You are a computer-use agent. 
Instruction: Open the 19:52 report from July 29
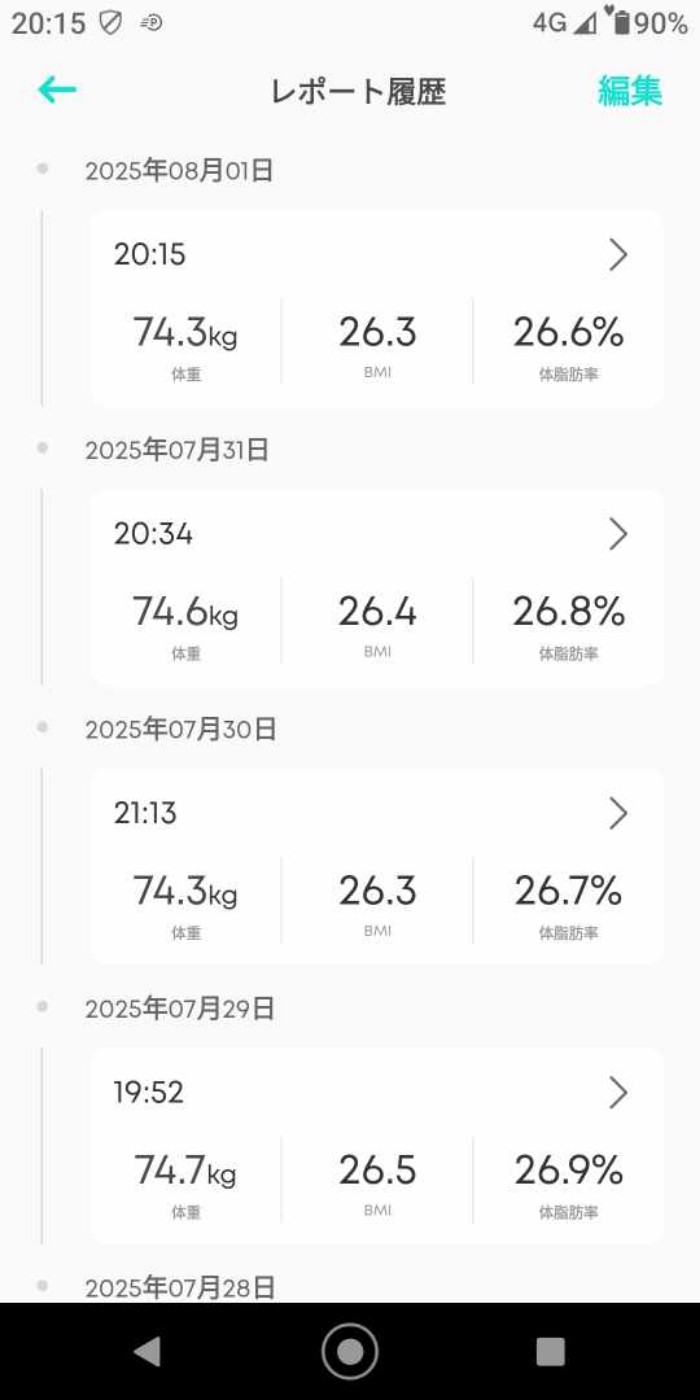pyautogui.click(x=376, y=1146)
